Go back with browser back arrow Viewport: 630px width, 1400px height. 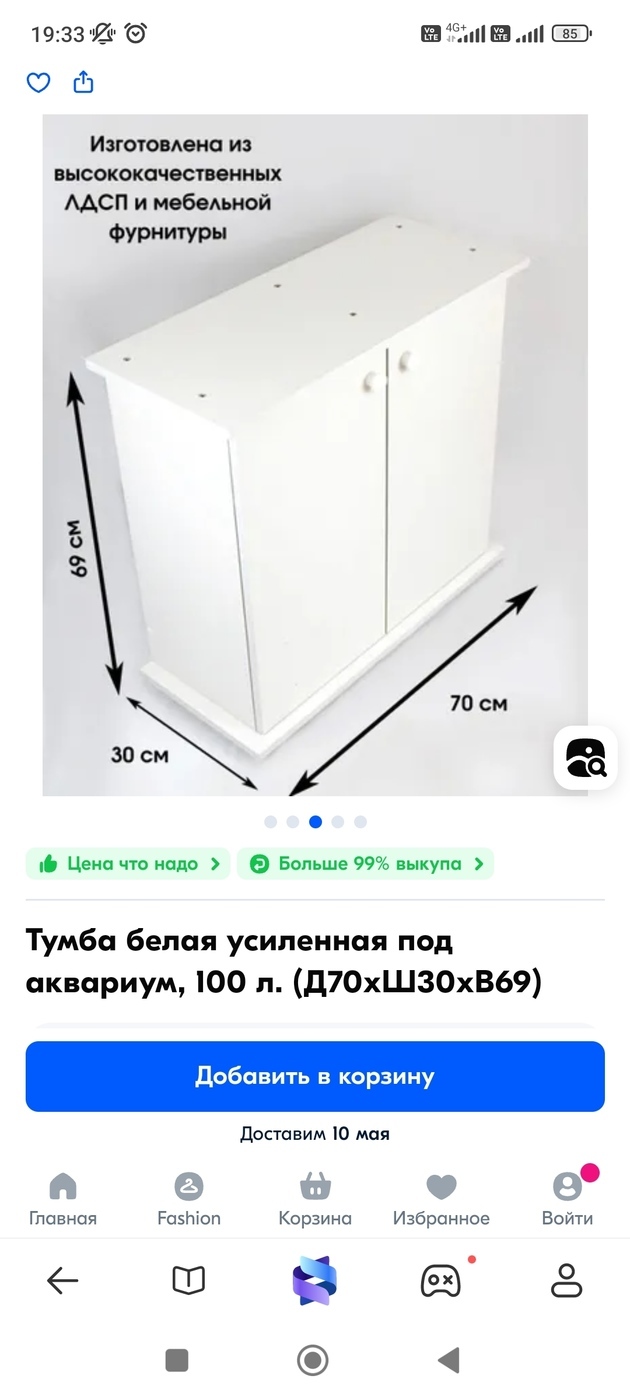(63, 1280)
